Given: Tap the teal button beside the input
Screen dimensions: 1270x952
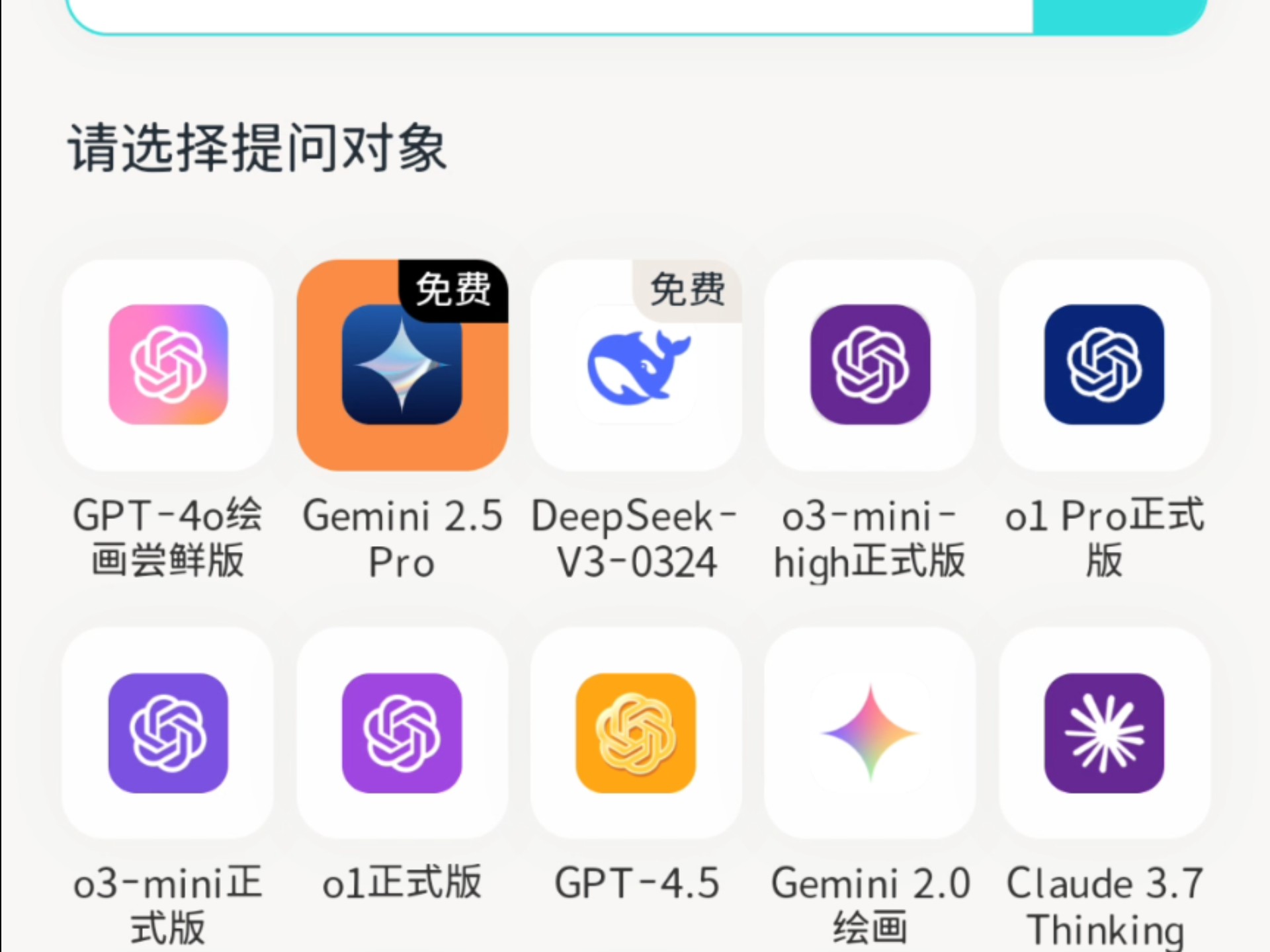Looking at the screenshot, I should pyautogui.click(x=1119, y=13).
